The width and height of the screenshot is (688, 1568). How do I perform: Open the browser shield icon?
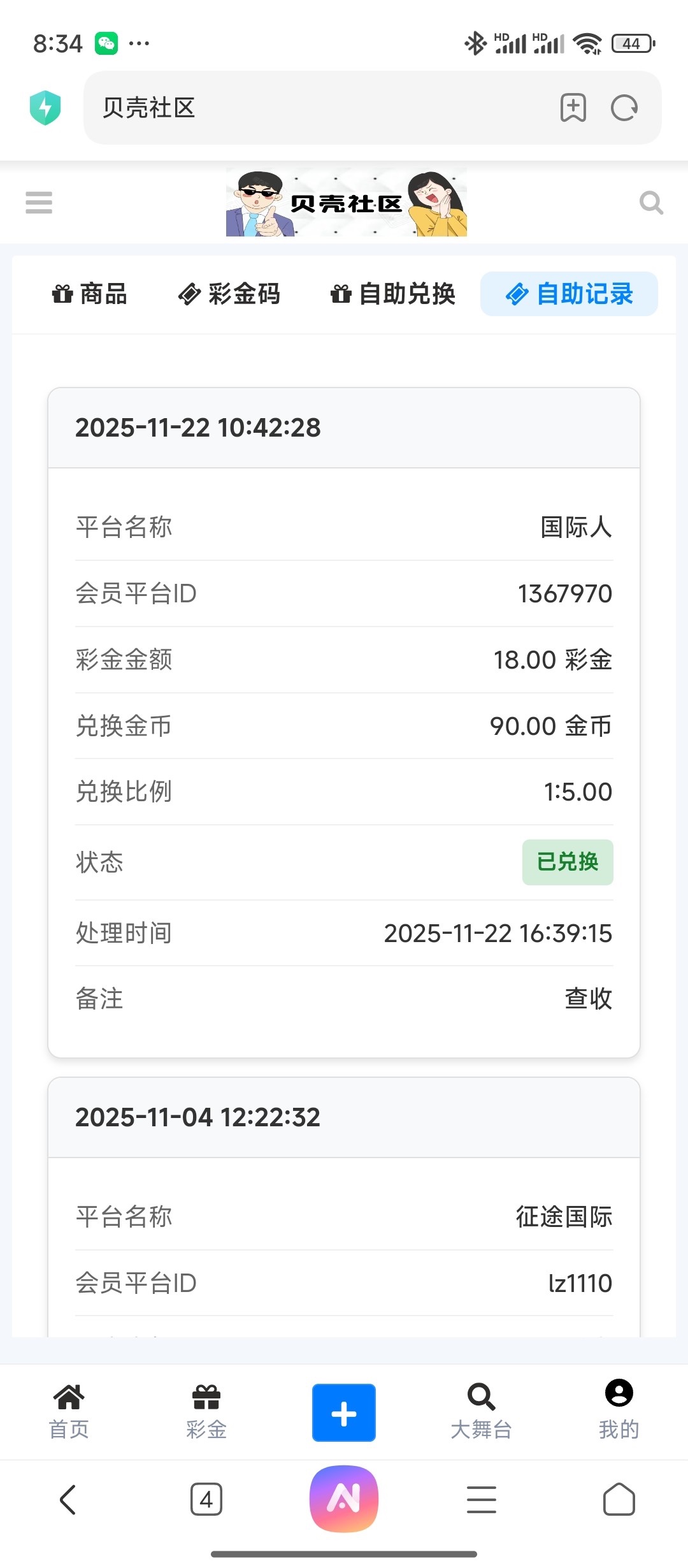[45, 108]
